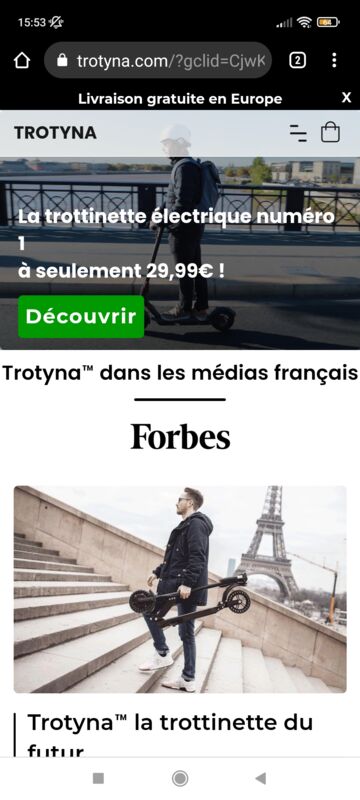Dismiss the Livraison gratuite banner
This screenshot has height=800, width=360.
click(x=346, y=97)
